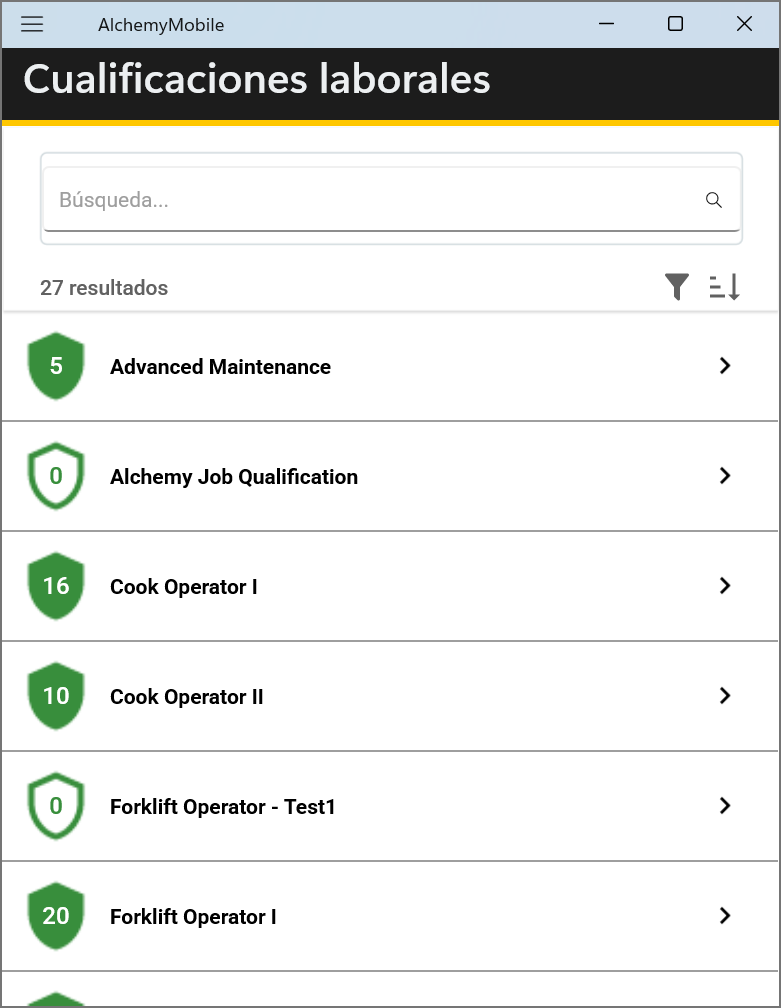Image resolution: width=781 pixels, height=1008 pixels.
Task: View Forklift Operator I qualification
Action: coord(390,917)
